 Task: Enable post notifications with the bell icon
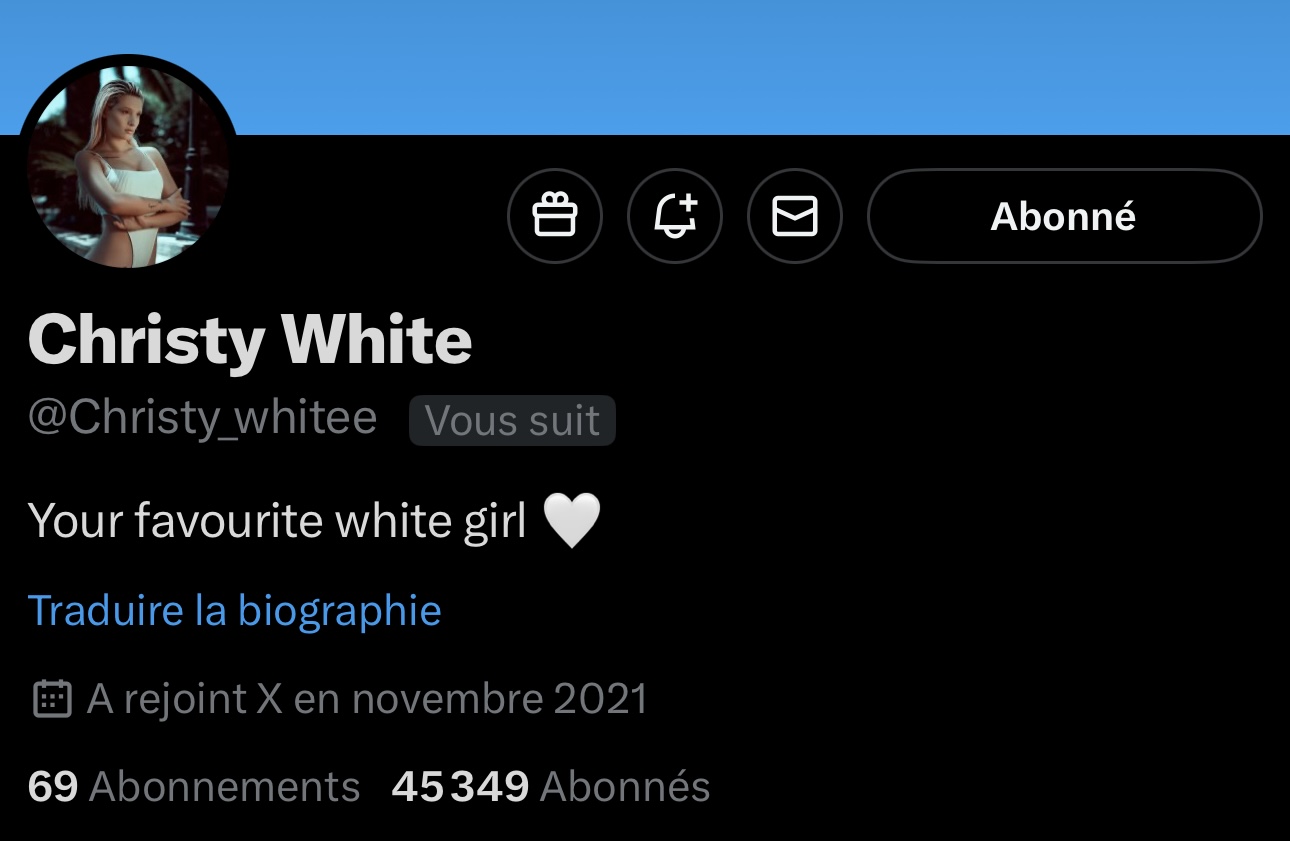click(x=675, y=216)
